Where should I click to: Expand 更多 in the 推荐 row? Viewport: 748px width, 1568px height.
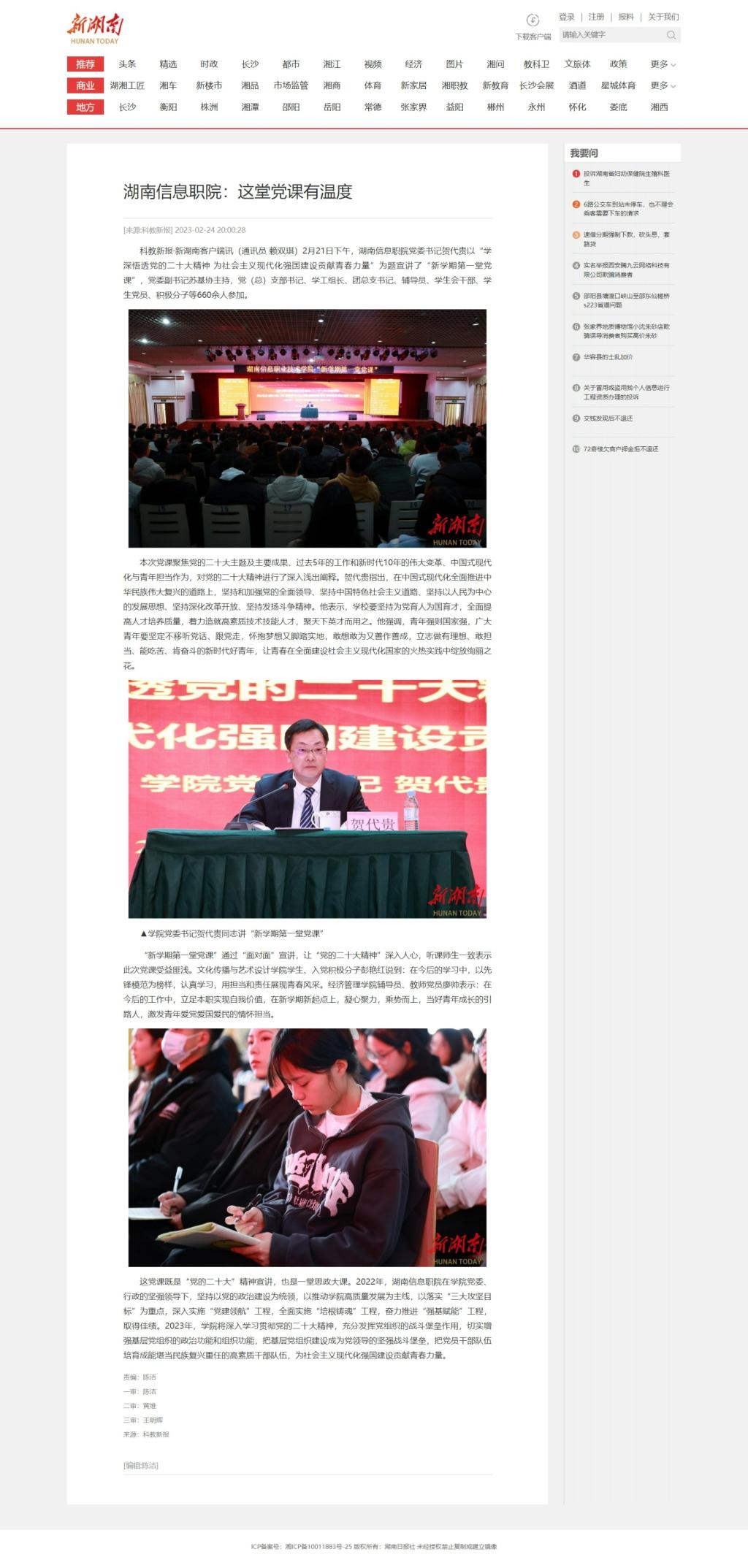point(663,64)
